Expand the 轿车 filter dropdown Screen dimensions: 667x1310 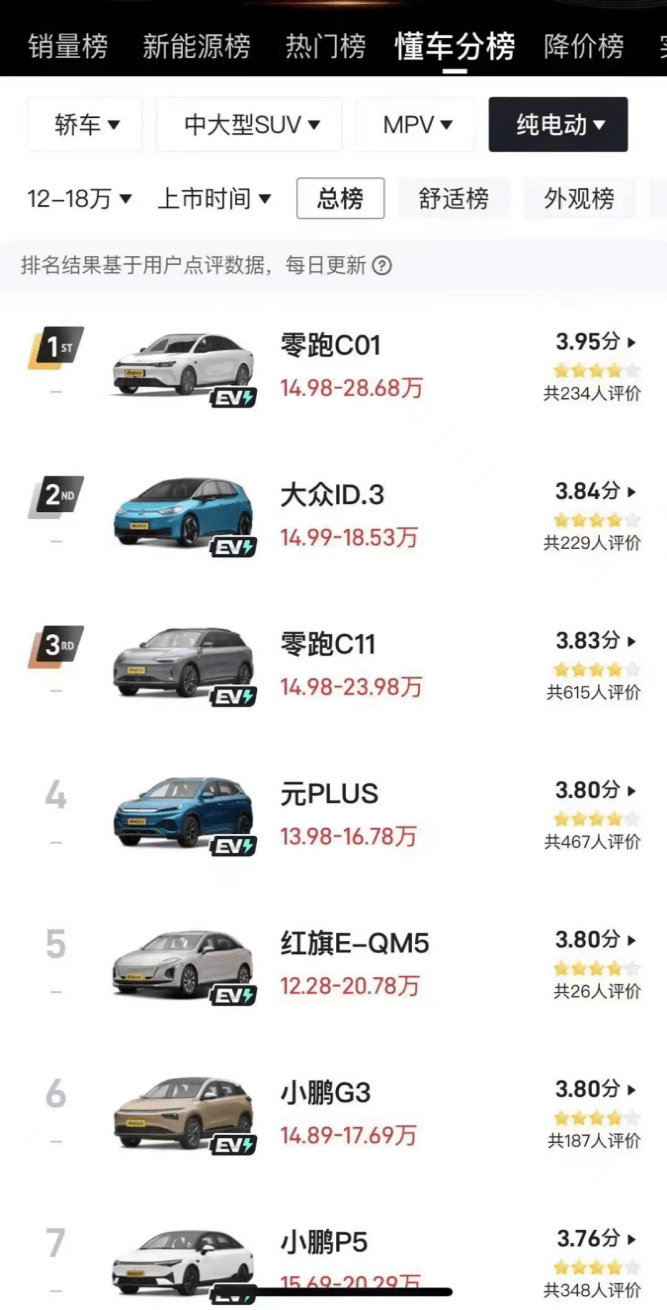coord(86,125)
